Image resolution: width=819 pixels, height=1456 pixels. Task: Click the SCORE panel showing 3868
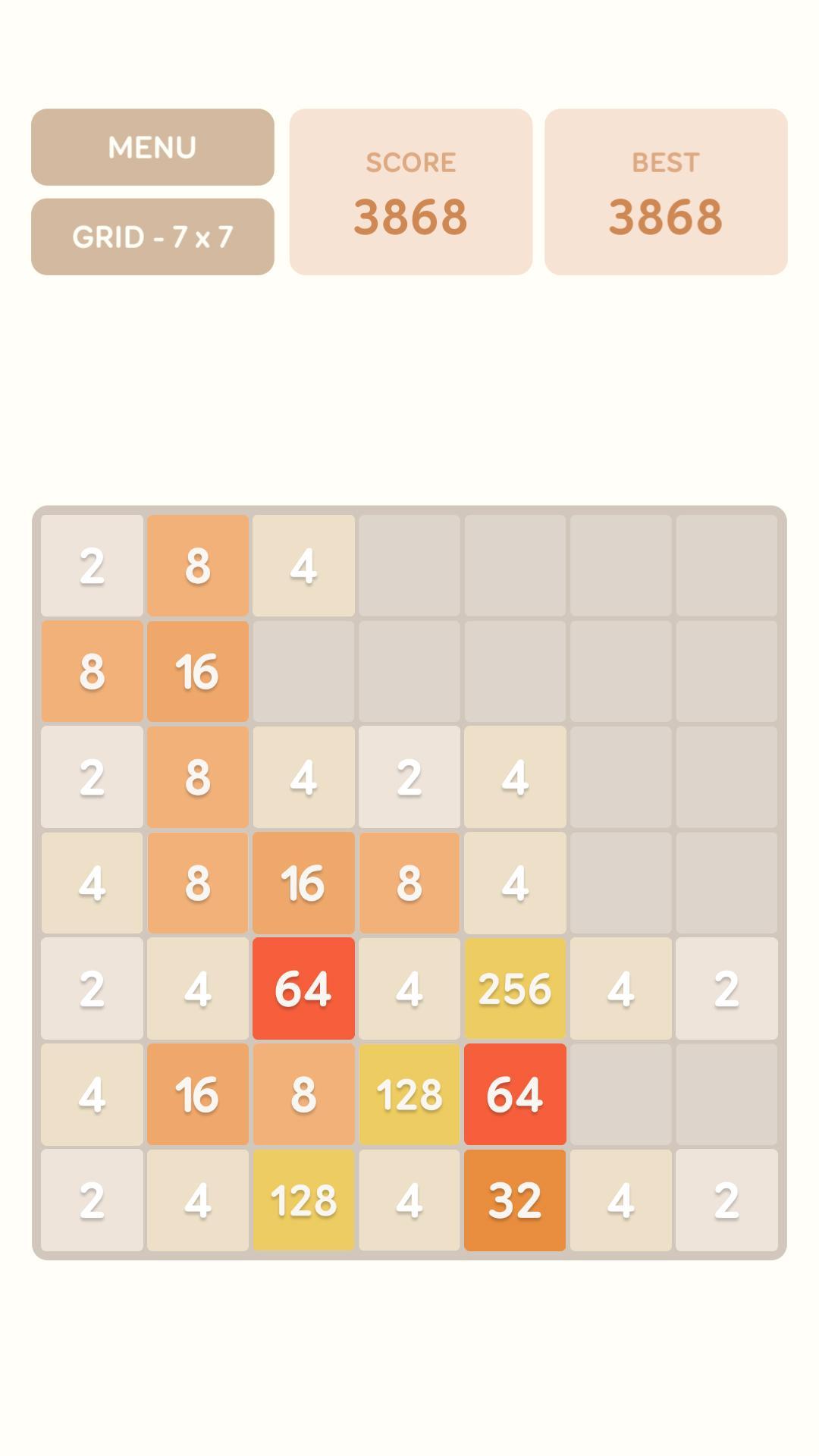point(409,193)
